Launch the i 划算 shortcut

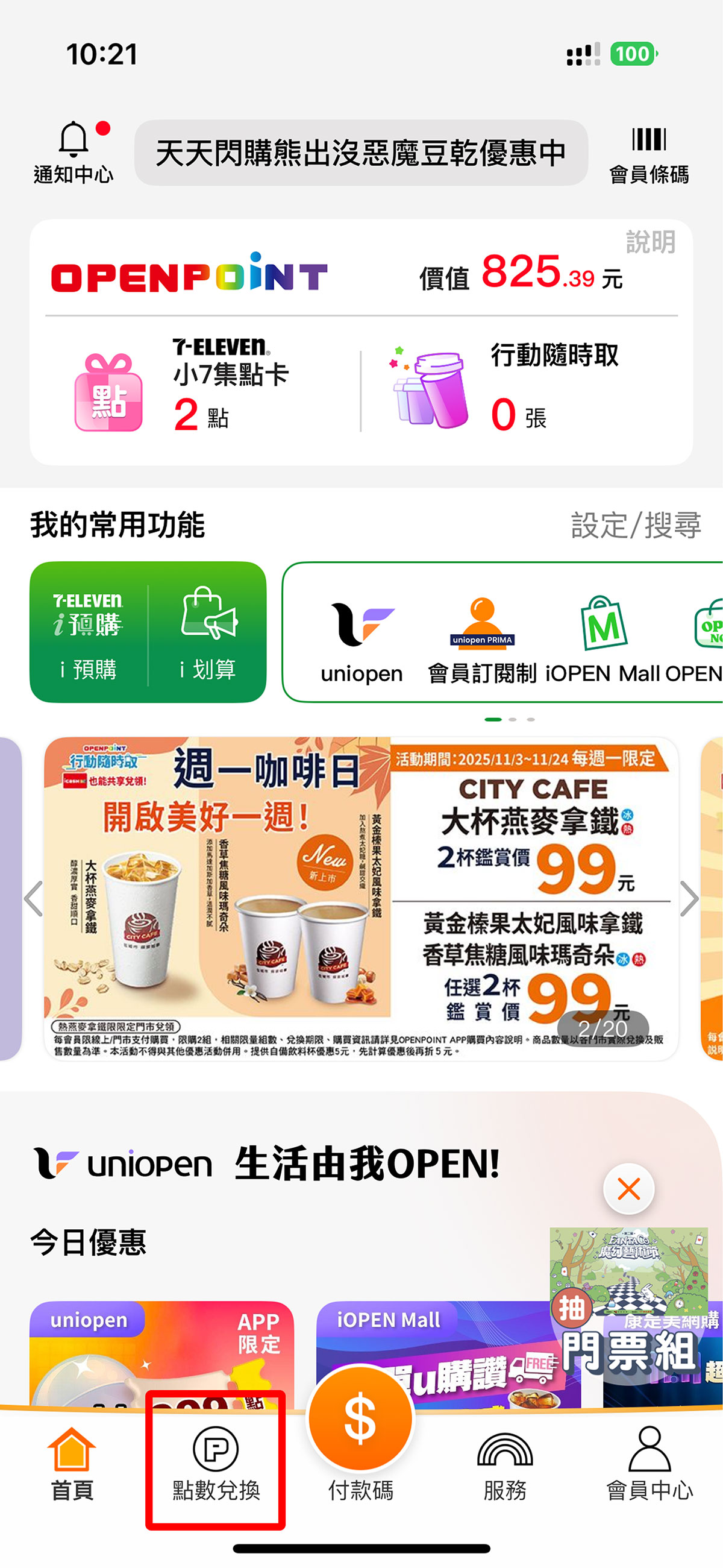208,633
